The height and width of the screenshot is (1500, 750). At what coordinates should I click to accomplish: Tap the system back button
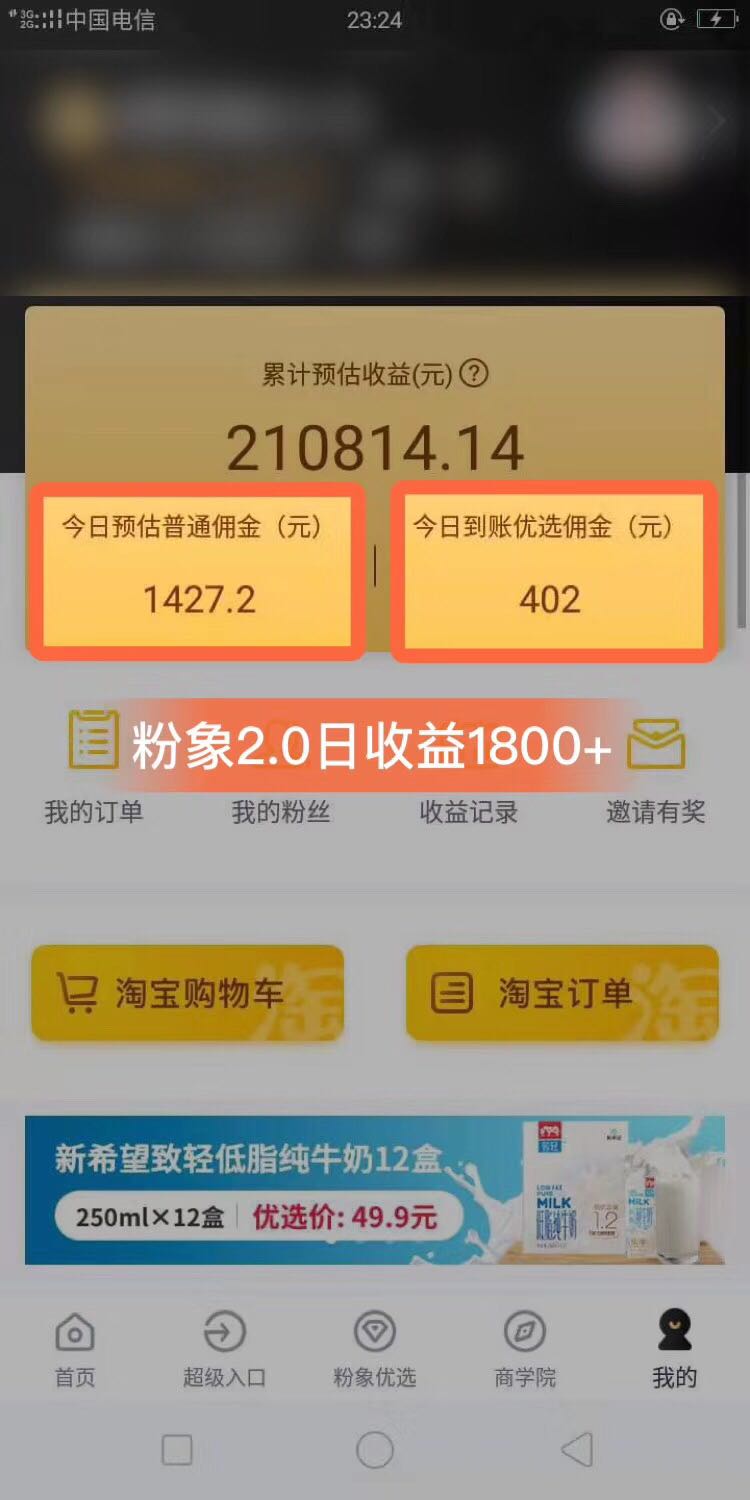576,1449
